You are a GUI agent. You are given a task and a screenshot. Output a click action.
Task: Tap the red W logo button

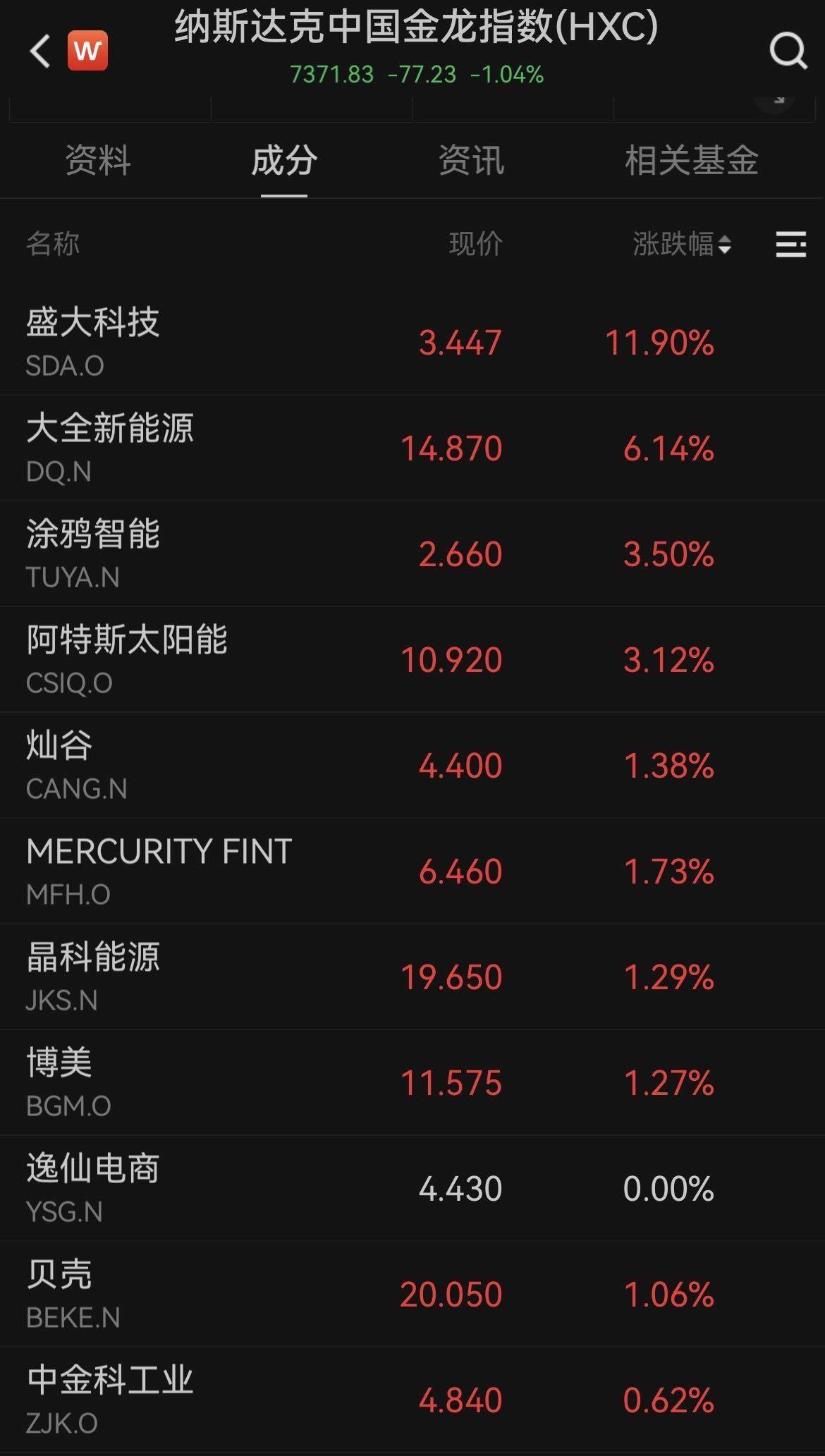[87, 51]
